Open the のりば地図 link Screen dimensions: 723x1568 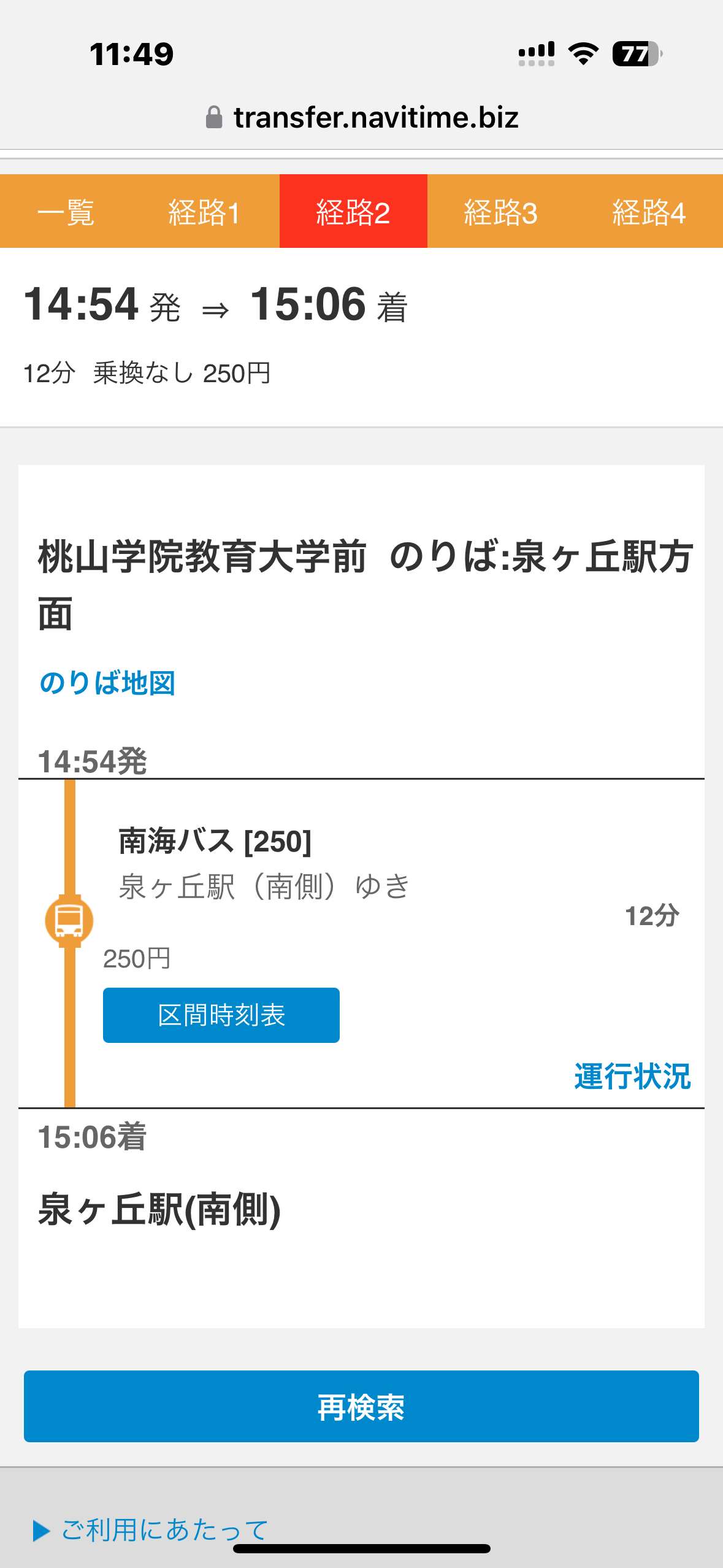pyautogui.click(x=107, y=683)
